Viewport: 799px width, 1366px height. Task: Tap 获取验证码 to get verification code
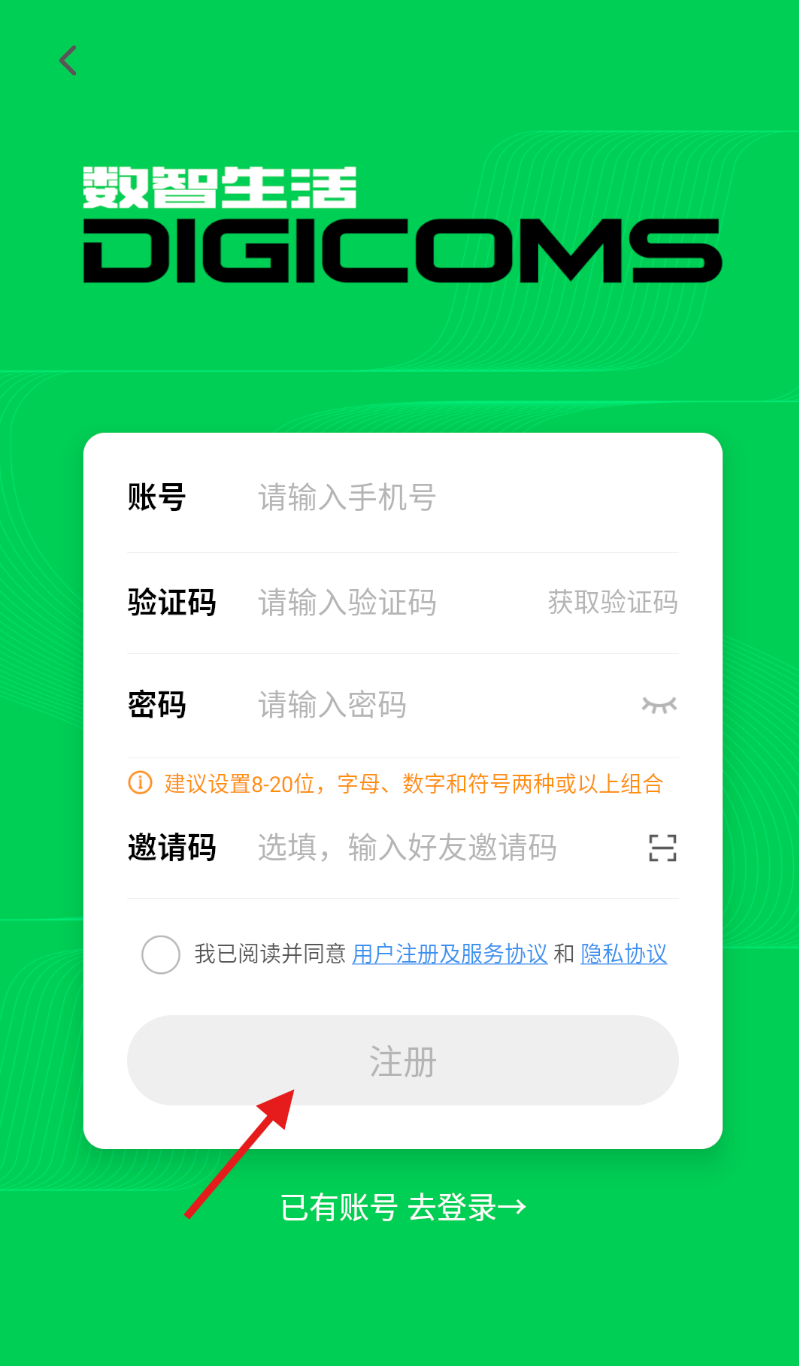coord(612,603)
